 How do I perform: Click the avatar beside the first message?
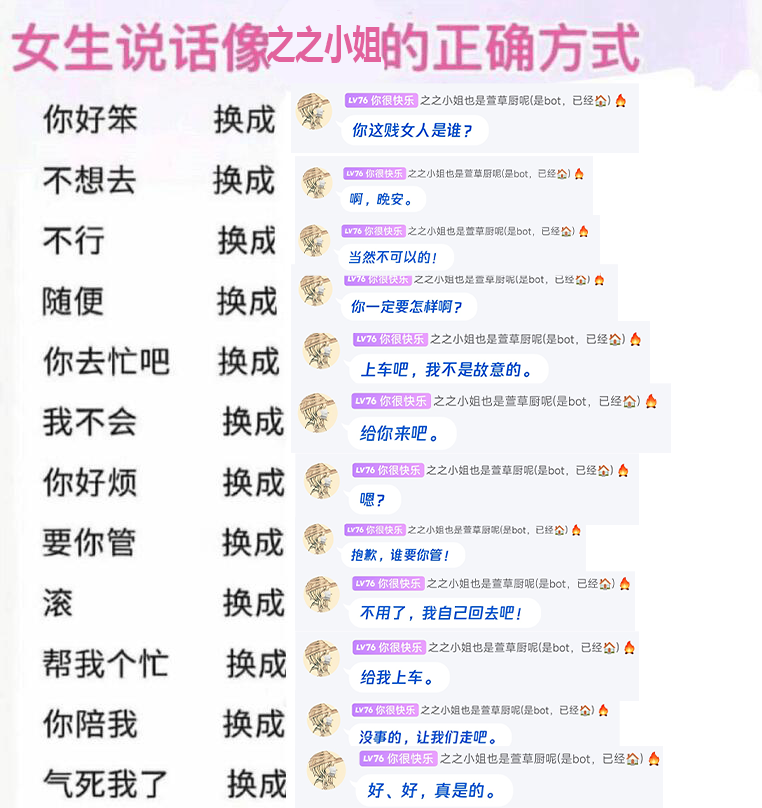coord(318,110)
